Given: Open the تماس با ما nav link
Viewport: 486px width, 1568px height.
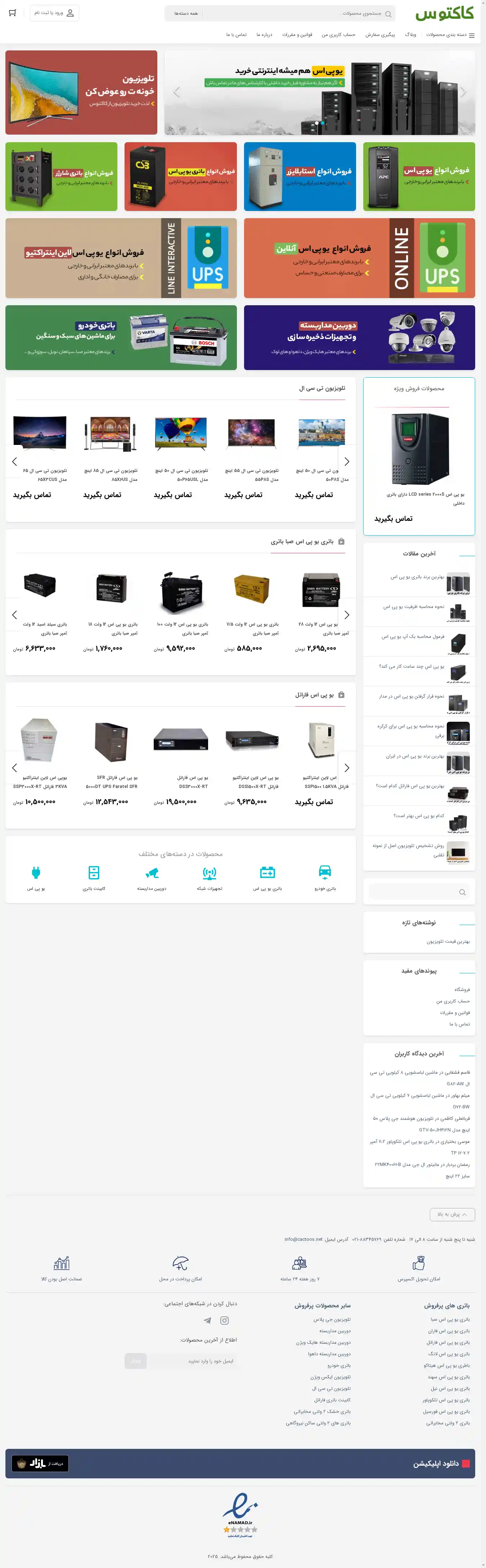Looking at the screenshot, I should click(x=236, y=35).
